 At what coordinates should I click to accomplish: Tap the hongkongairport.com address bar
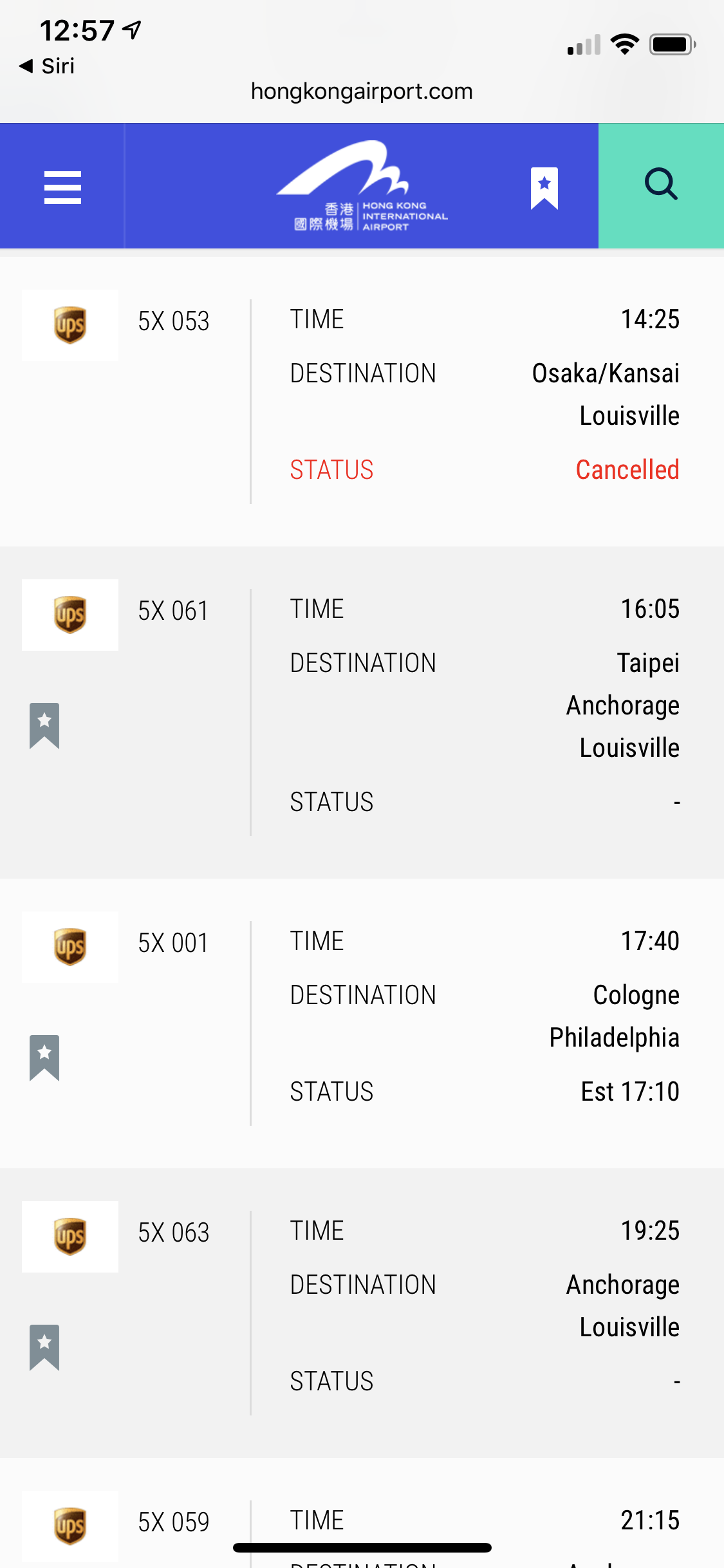(362, 91)
